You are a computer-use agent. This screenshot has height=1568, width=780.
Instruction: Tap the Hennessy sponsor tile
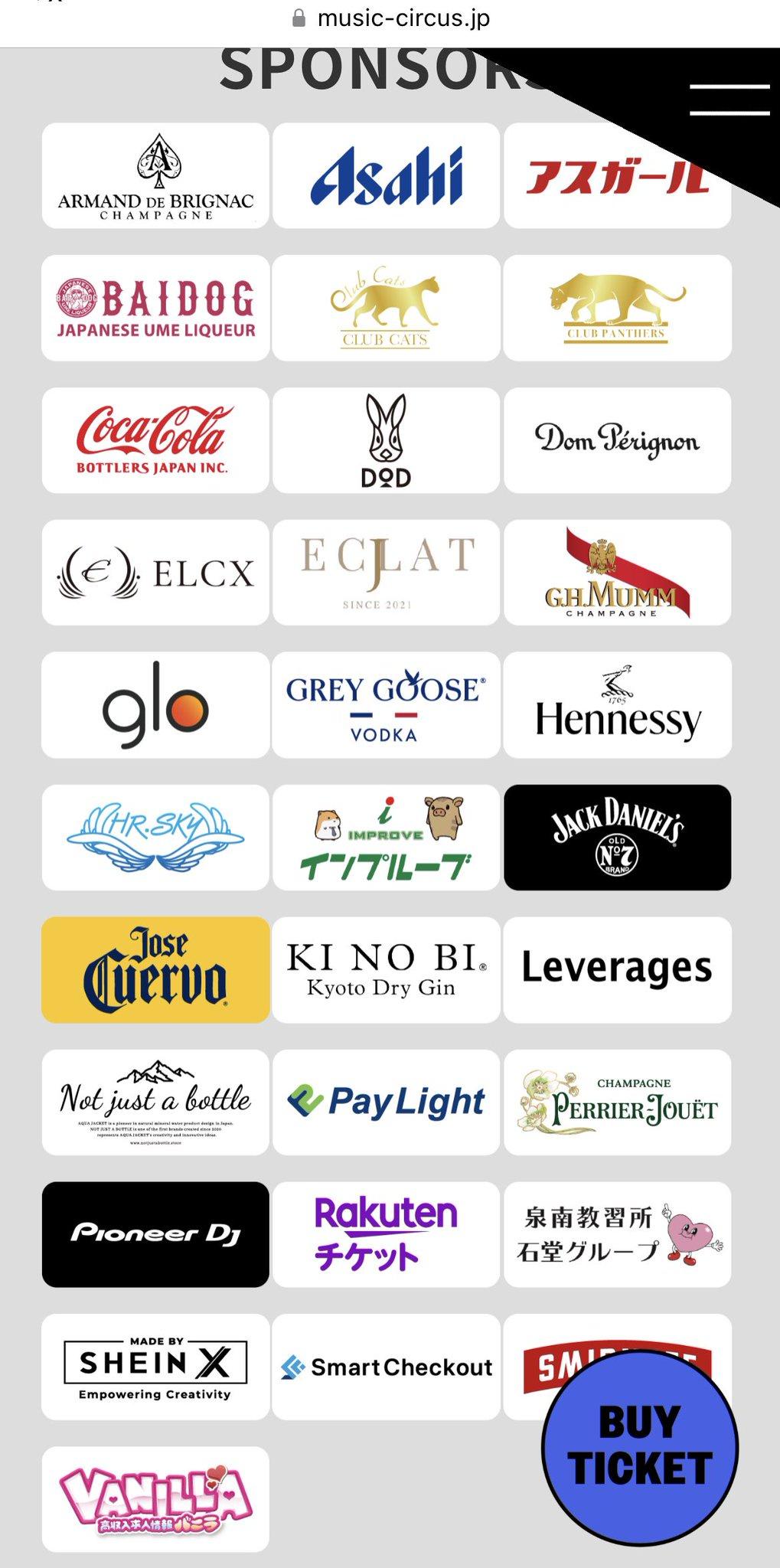[617, 705]
